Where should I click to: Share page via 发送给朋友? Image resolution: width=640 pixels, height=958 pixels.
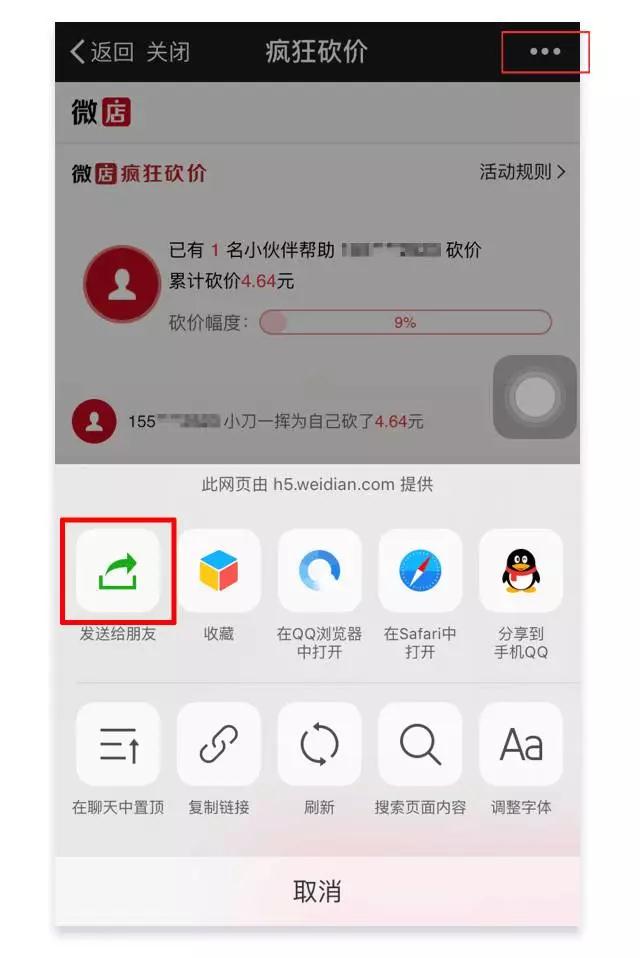pos(119,572)
